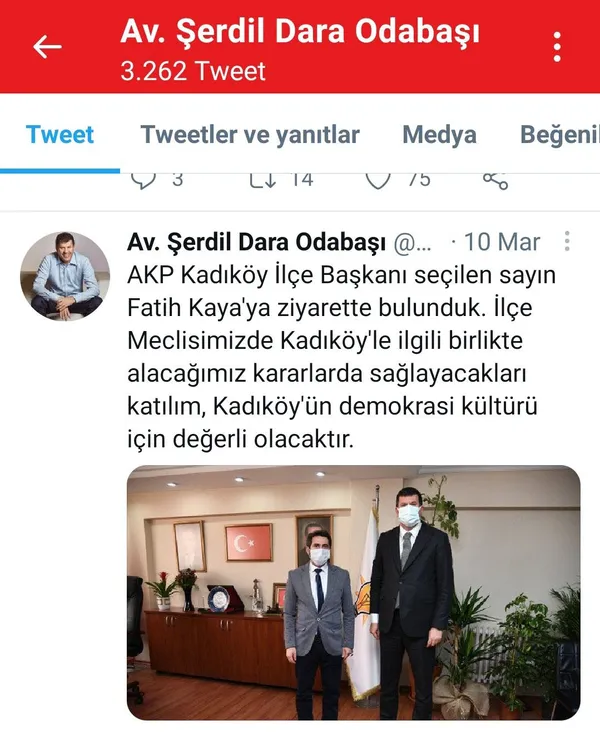
Task: Switch to the Medya tab
Action: (x=439, y=135)
